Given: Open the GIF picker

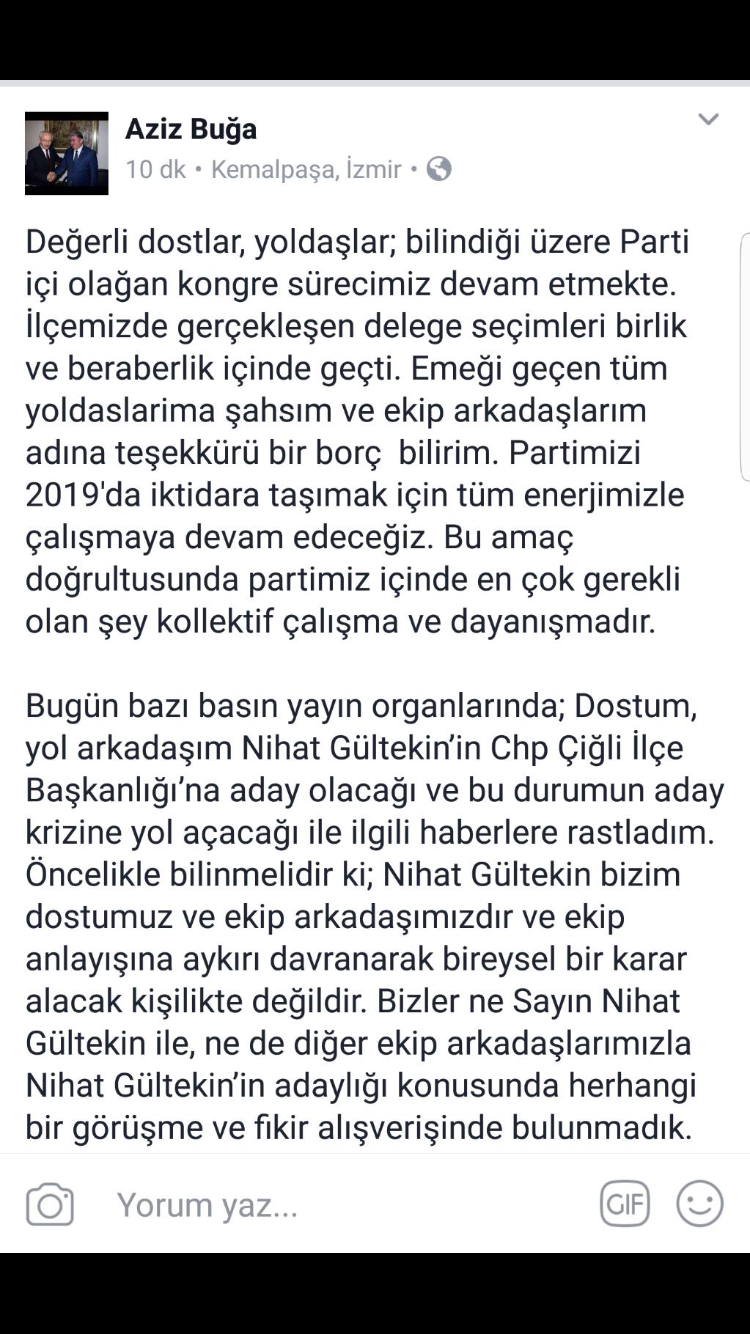Looking at the screenshot, I should pyautogui.click(x=624, y=1204).
